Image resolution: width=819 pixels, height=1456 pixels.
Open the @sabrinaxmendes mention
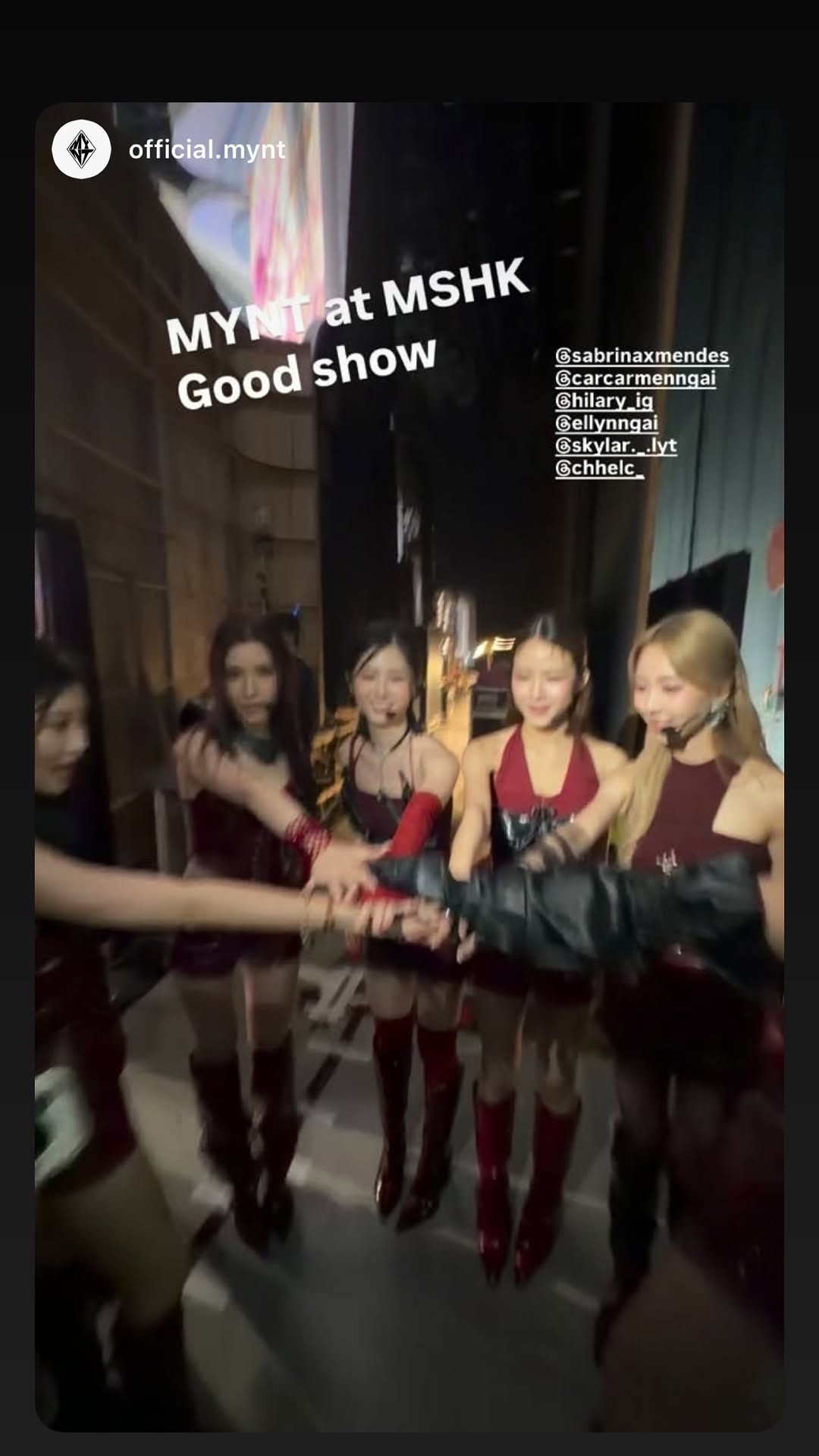[x=642, y=355]
